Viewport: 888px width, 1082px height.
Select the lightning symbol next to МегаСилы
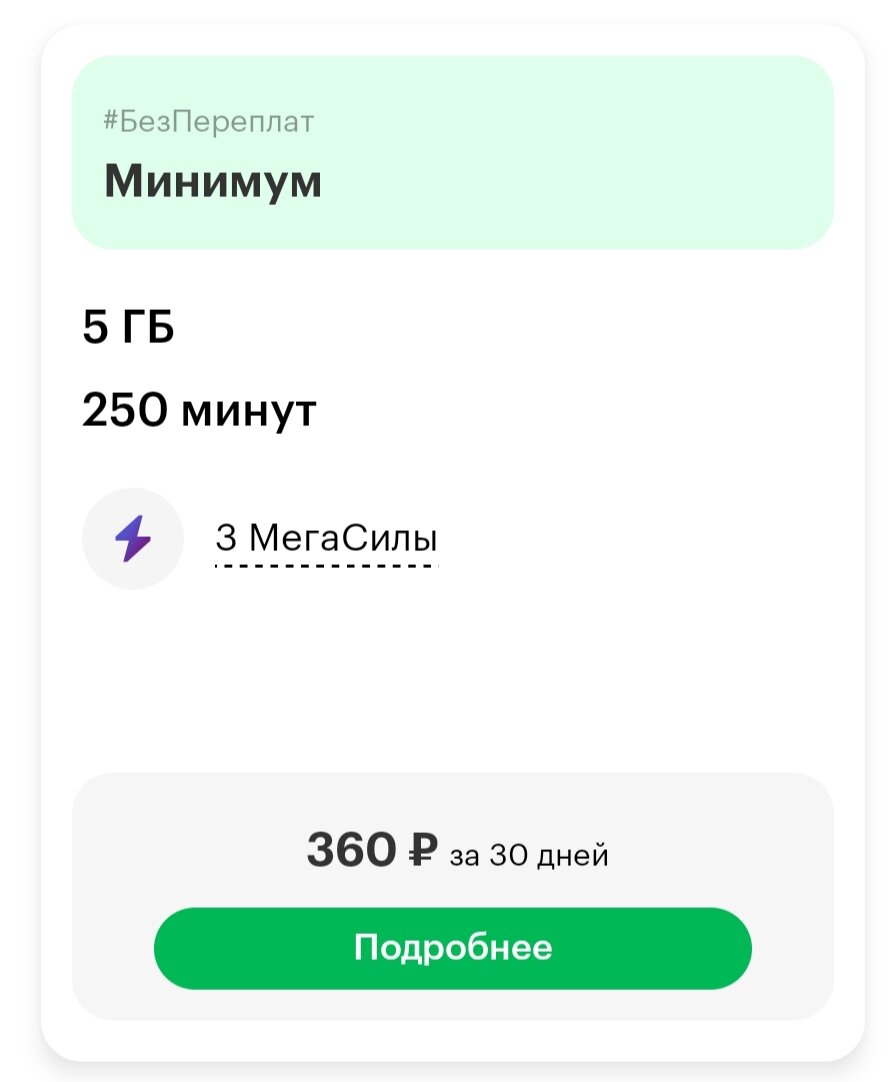[133, 536]
